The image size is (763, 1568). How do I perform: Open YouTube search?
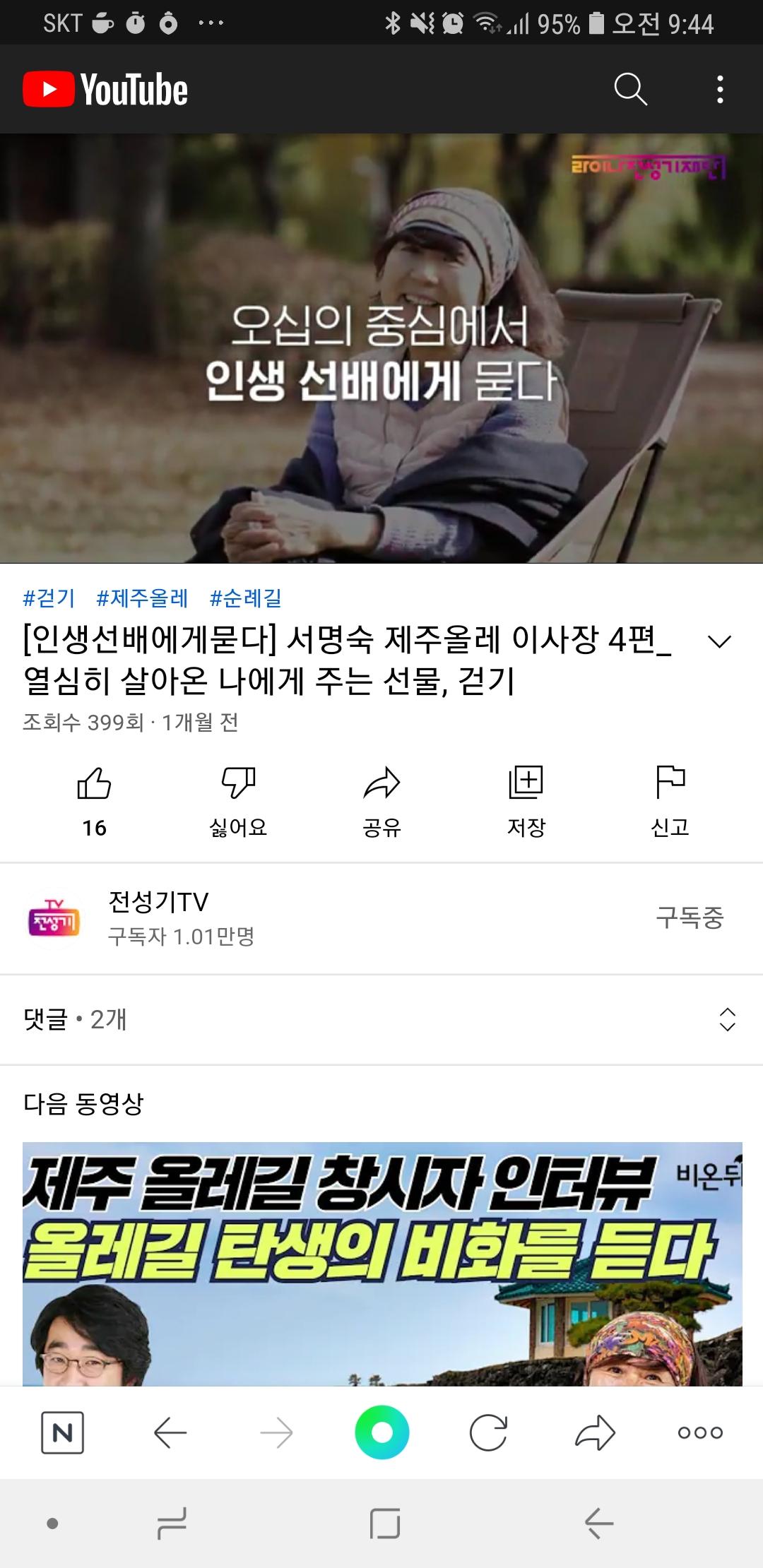pyautogui.click(x=630, y=90)
